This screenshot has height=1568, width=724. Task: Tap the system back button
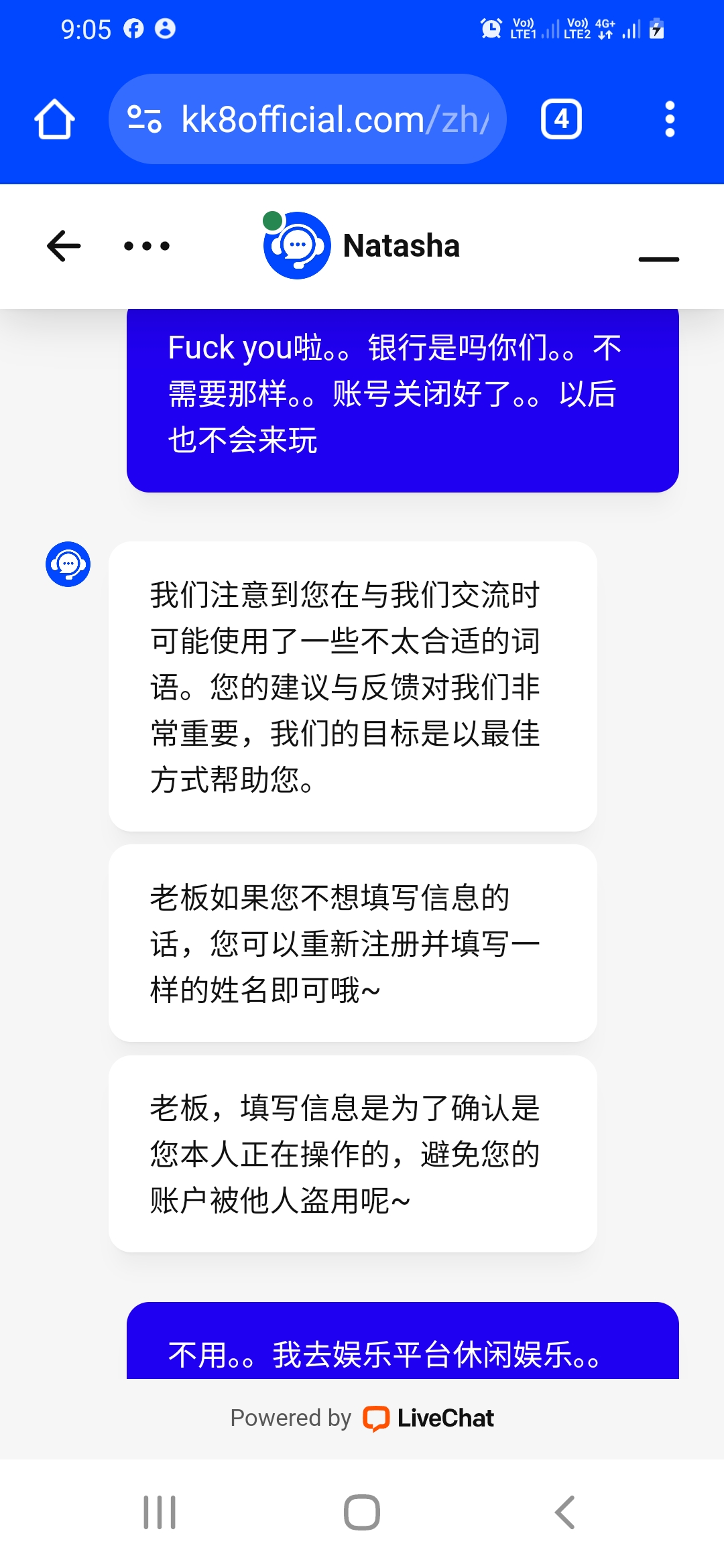point(564,1512)
